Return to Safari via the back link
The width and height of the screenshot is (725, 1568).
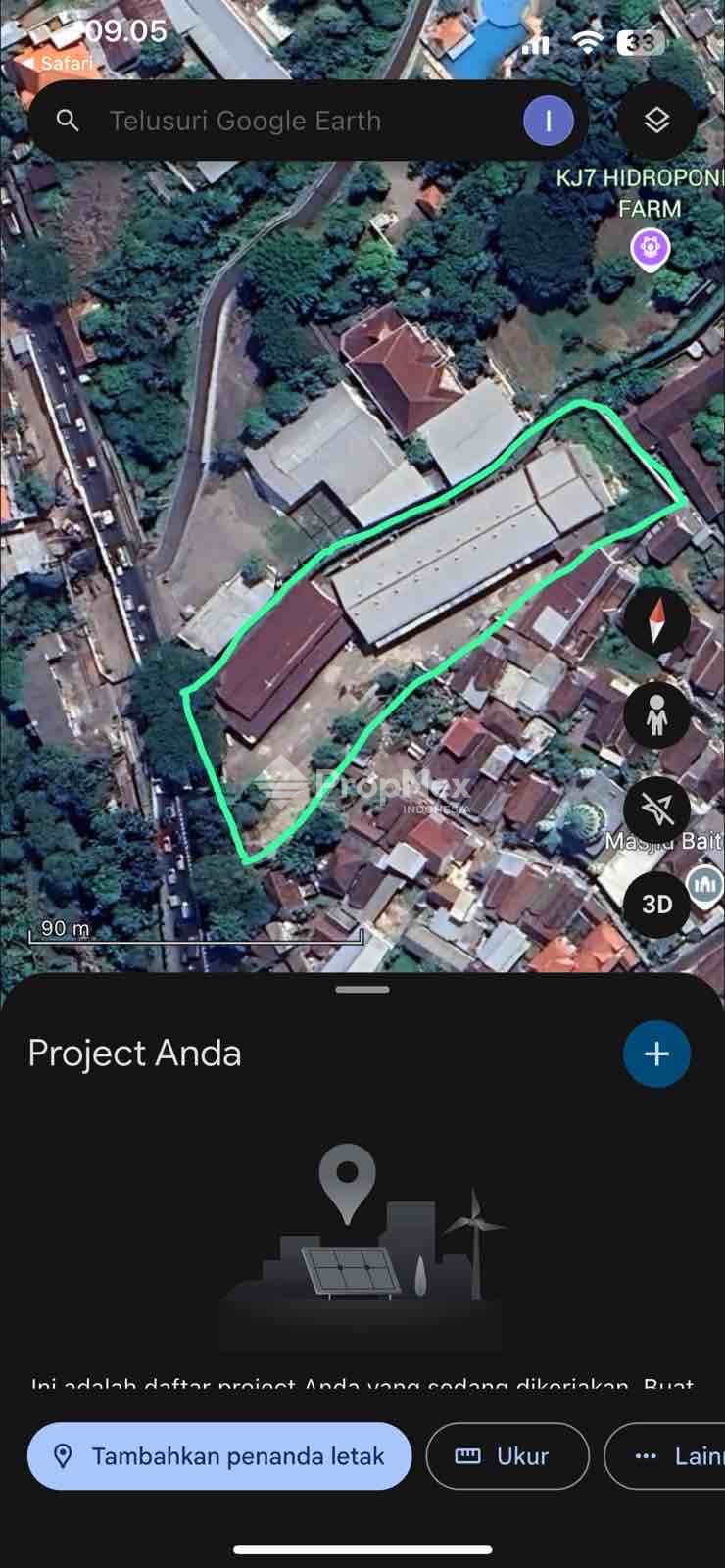tap(59, 63)
